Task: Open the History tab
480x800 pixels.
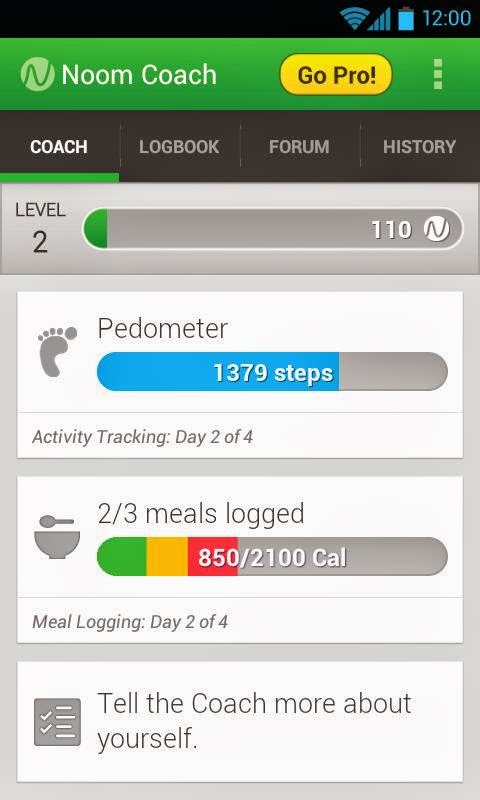Action: tap(419, 147)
